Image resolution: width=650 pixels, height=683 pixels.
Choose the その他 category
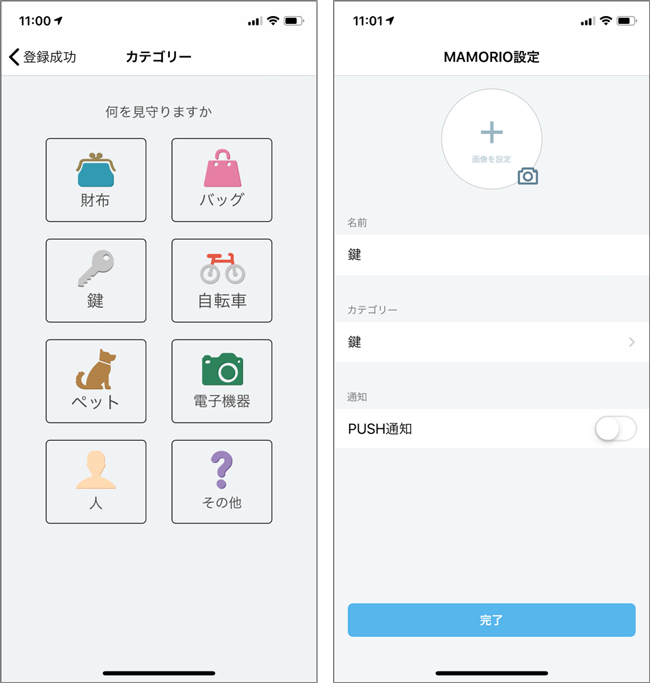(x=221, y=481)
